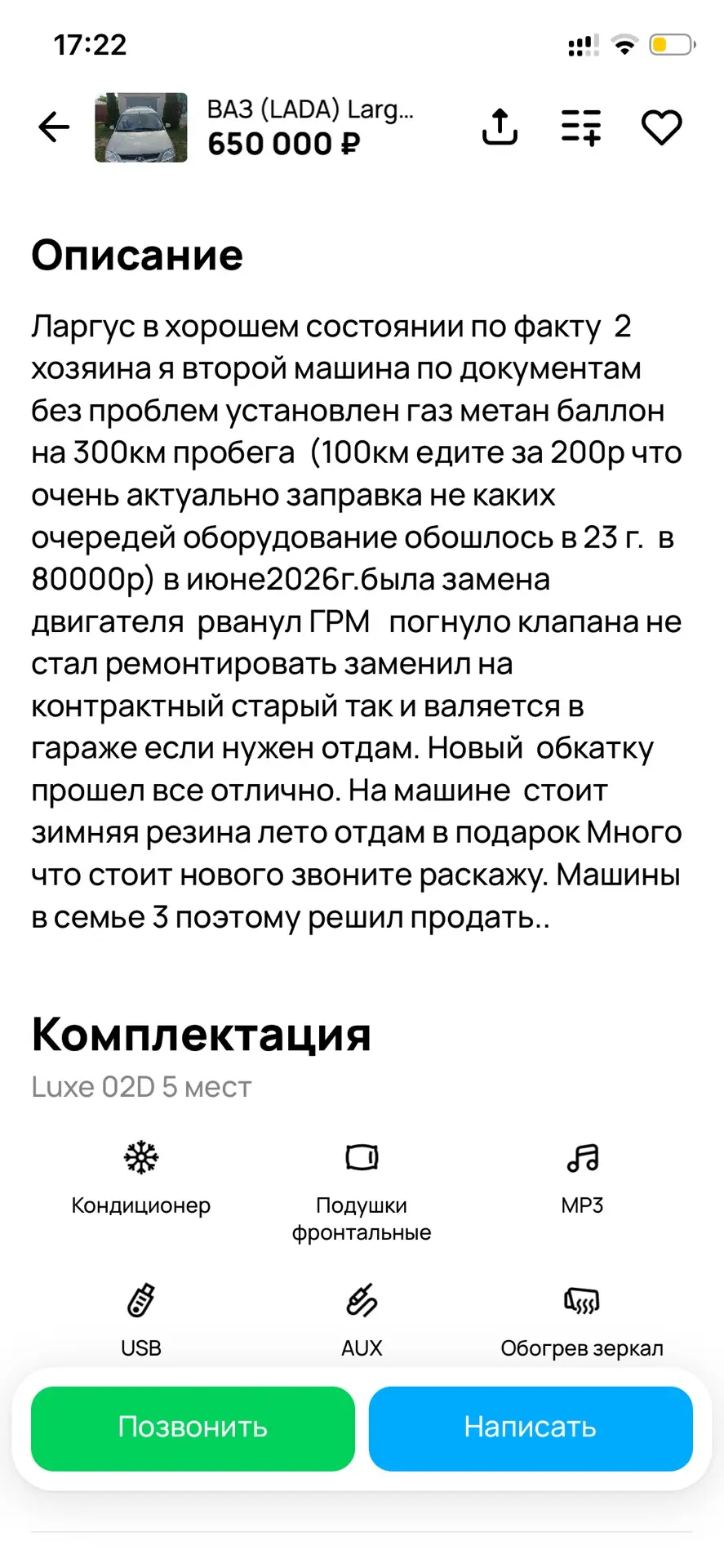This screenshot has height=1568, width=724.
Task: Go back using the arrow icon
Action: tap(54, 127)
